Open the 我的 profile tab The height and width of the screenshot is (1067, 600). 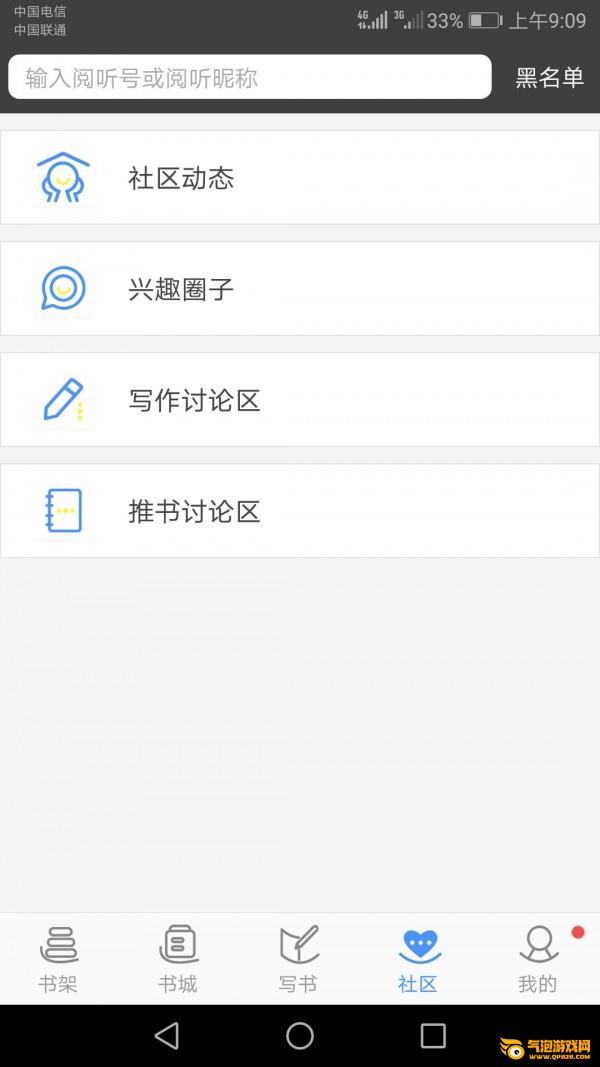coord(538,959)
